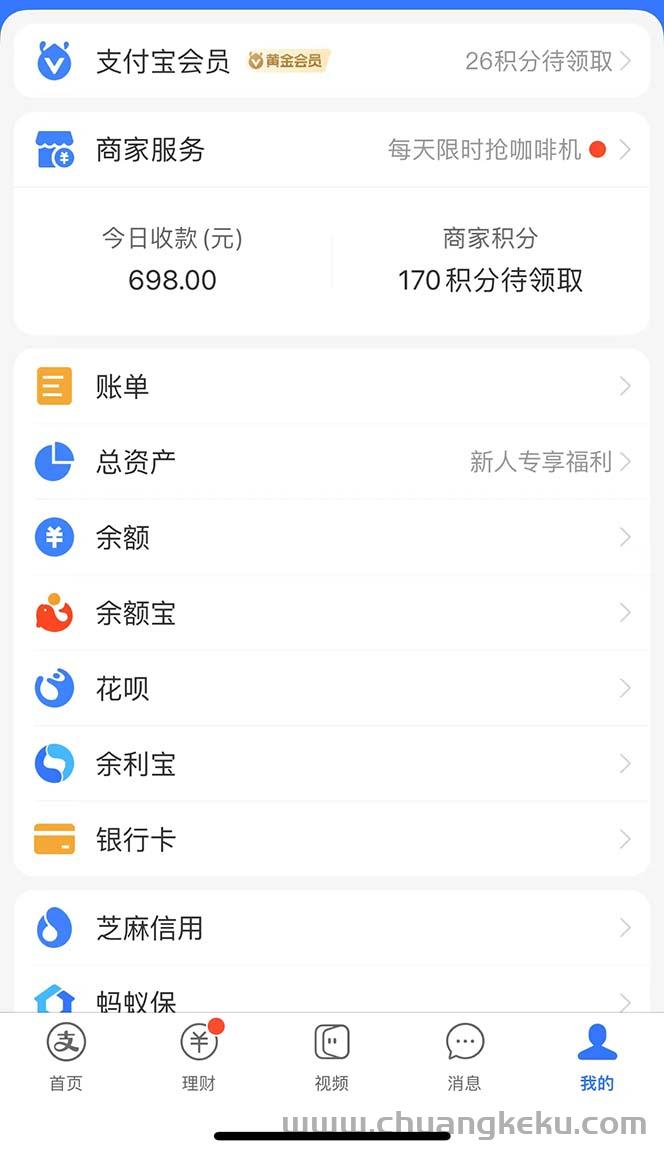
Task: Open 花呗
Action: click(x=331, y=688)
